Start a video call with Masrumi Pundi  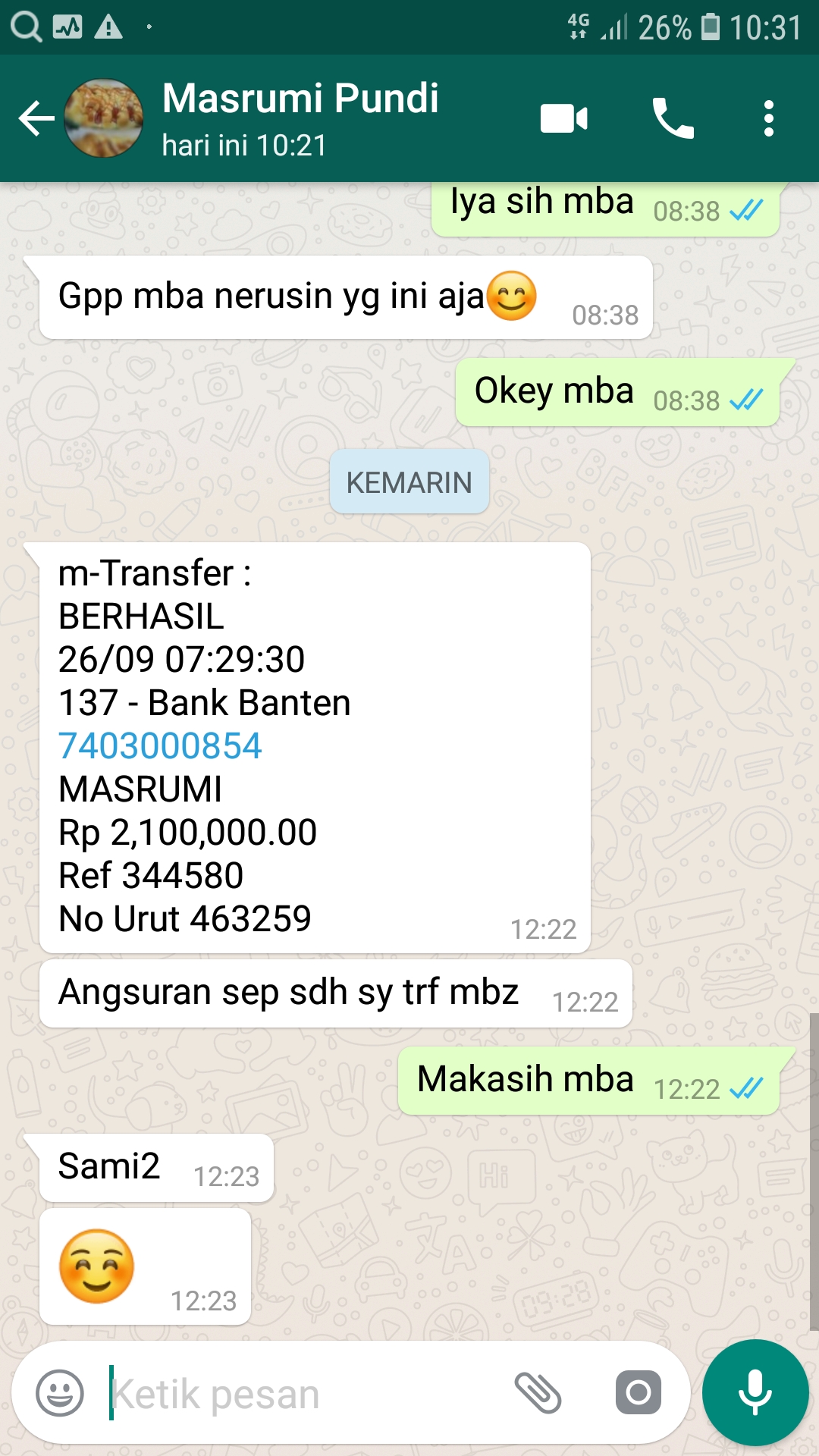point(563,119)
